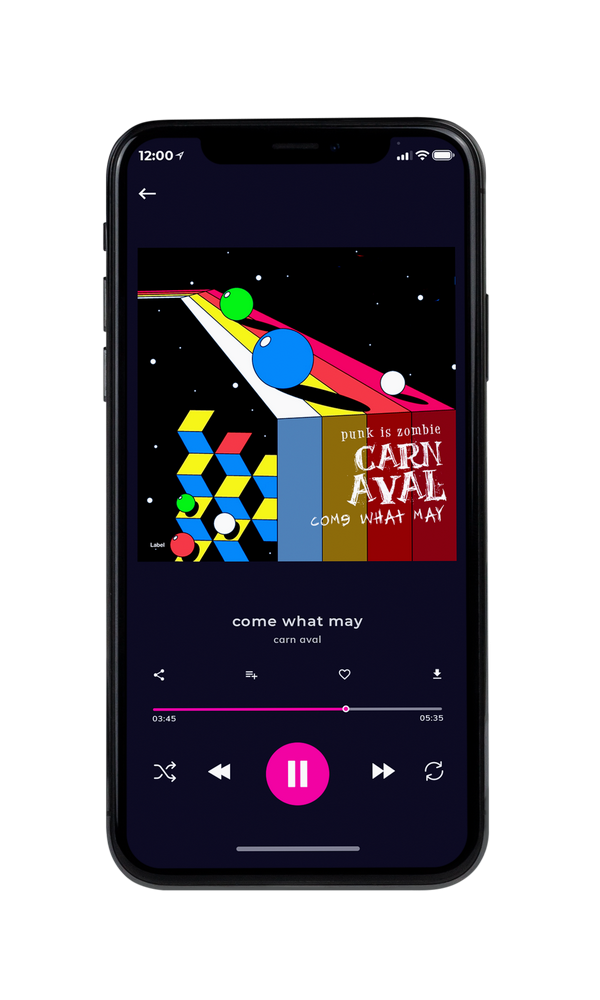Pause the current song
This screenshot has height=1000, width=600.
coord(297,774)
